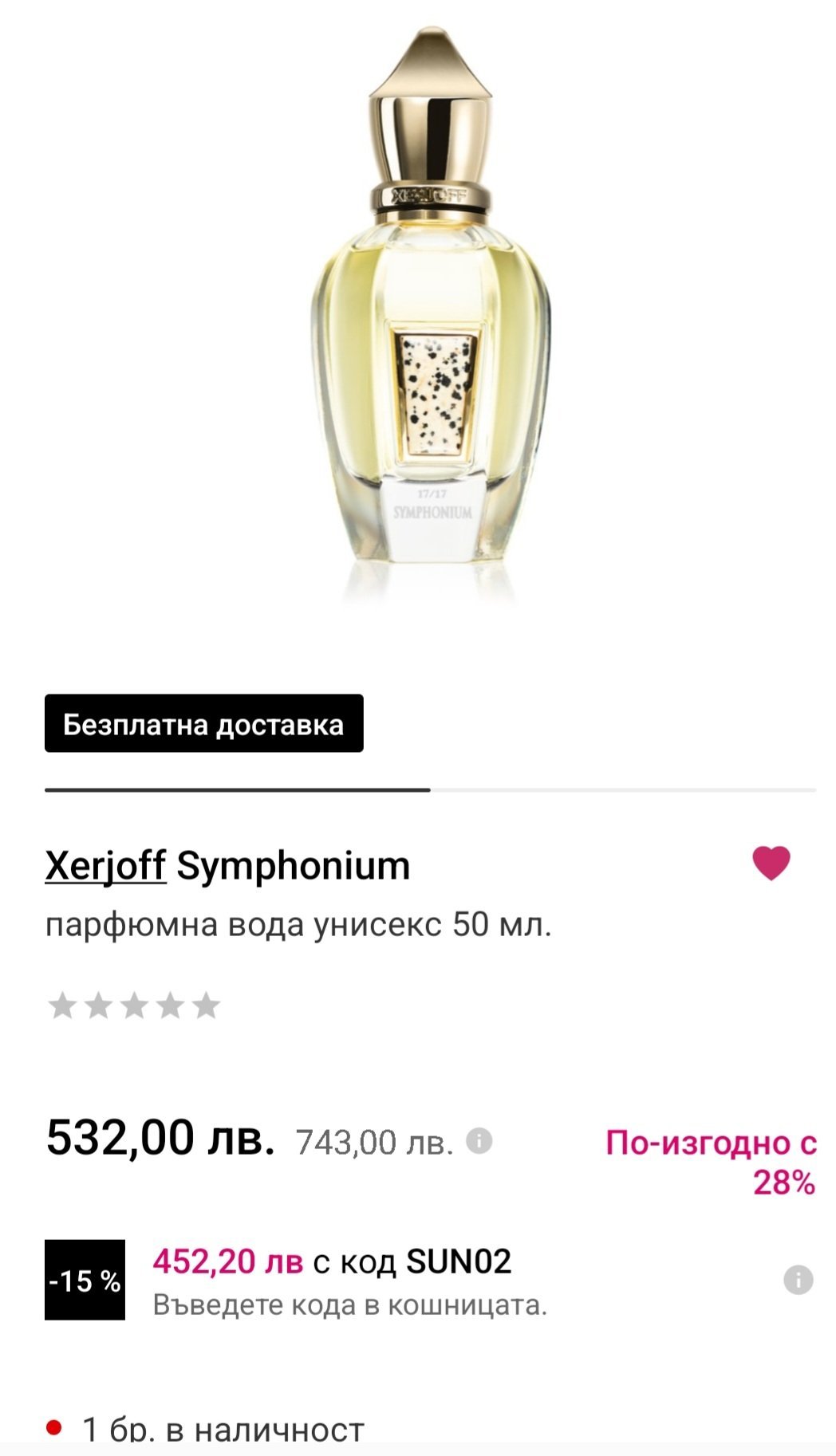Open the star rating reviews

pos(134,1005)
